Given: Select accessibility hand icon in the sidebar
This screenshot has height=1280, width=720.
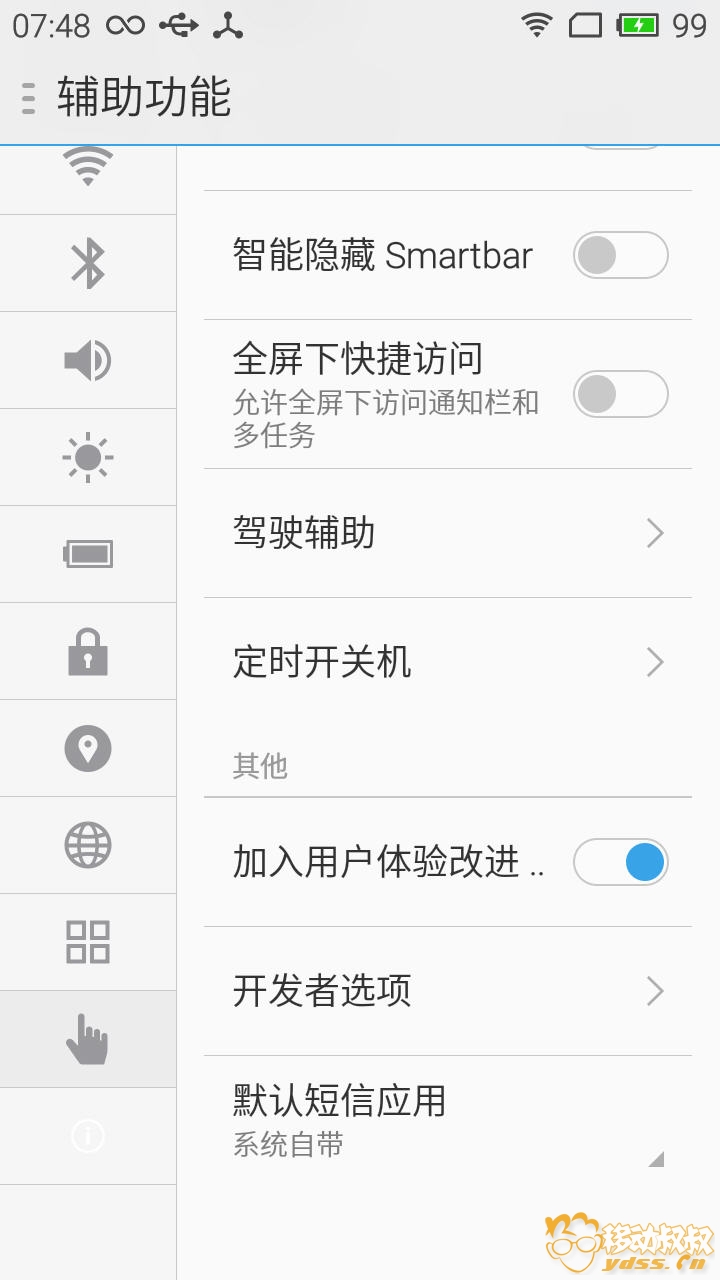Looking at the screenshot, I should point(88,1039).
